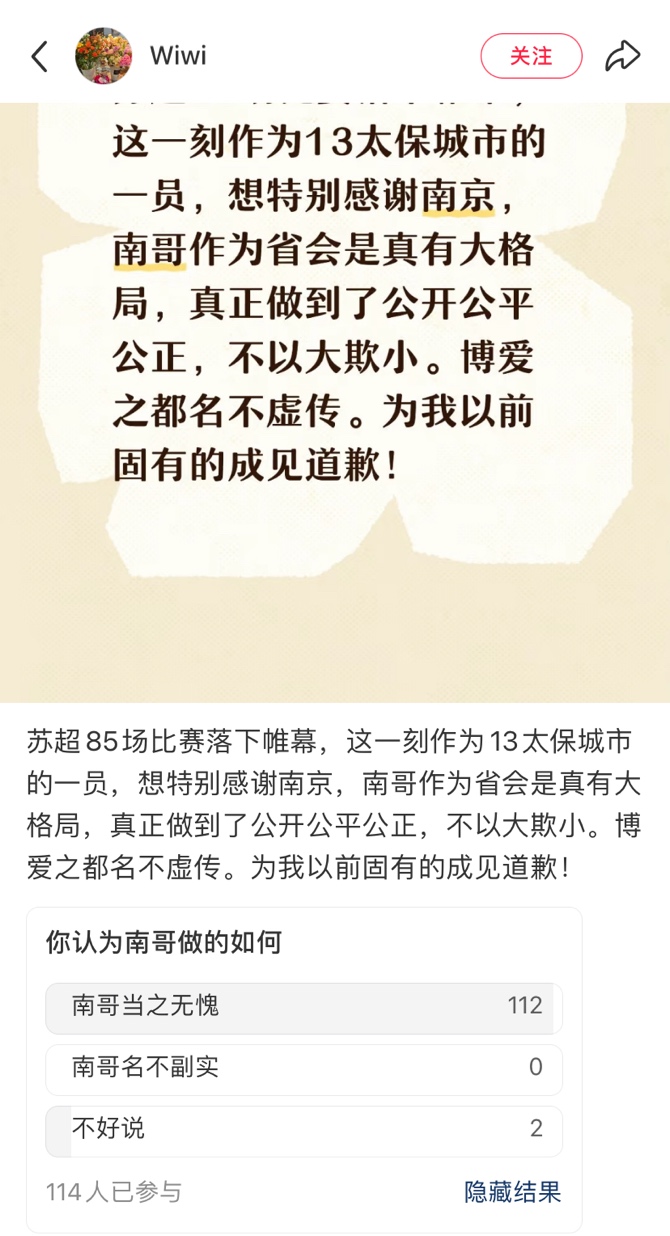The image size is (670, 1236).
Task: Open the post image with 南京 text
Action: [335, 400]
